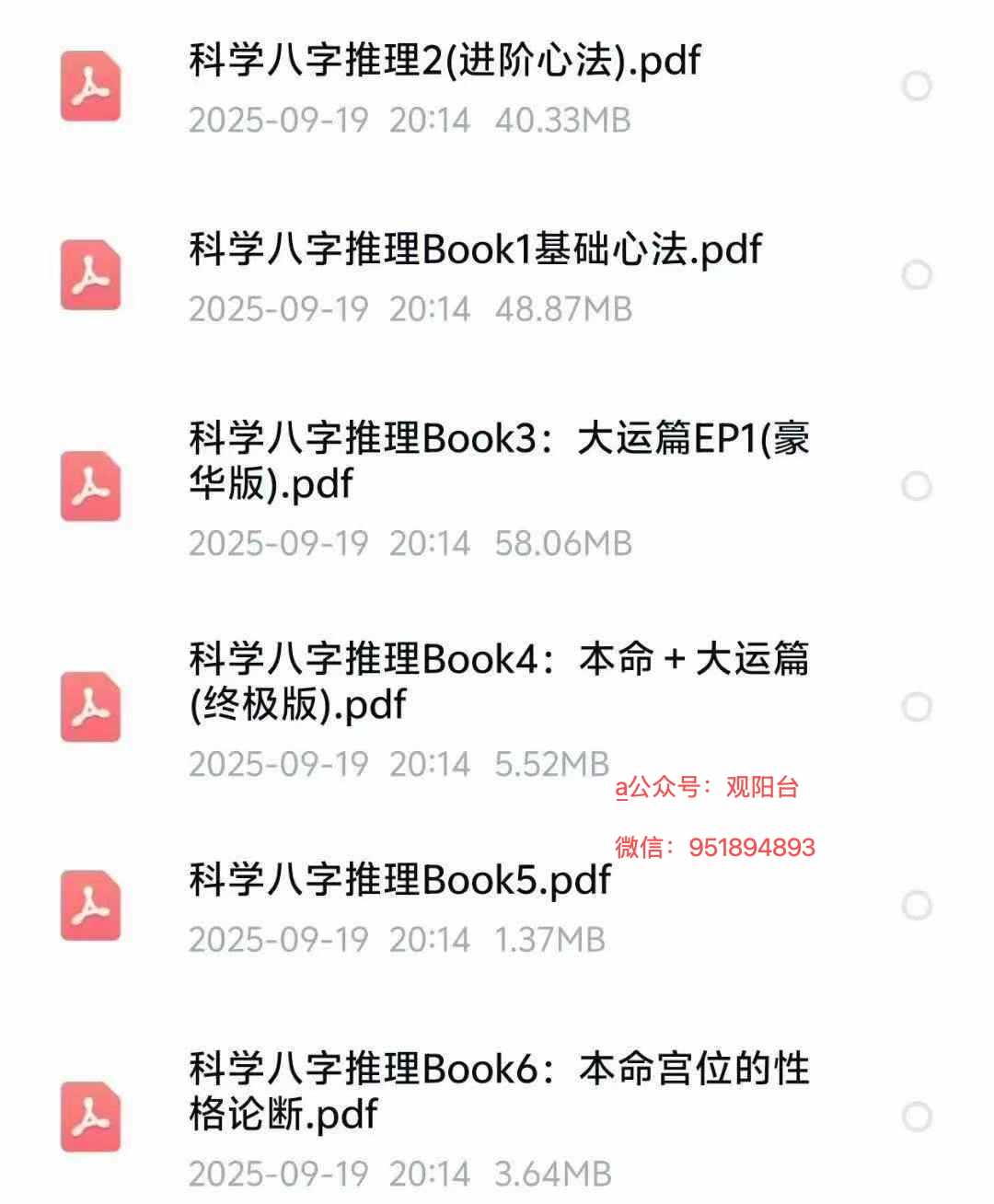Tick the circle for Book1基础心法.pdf
The width and height of the screenshot is (994, 1204).
(x=917, y=275)
